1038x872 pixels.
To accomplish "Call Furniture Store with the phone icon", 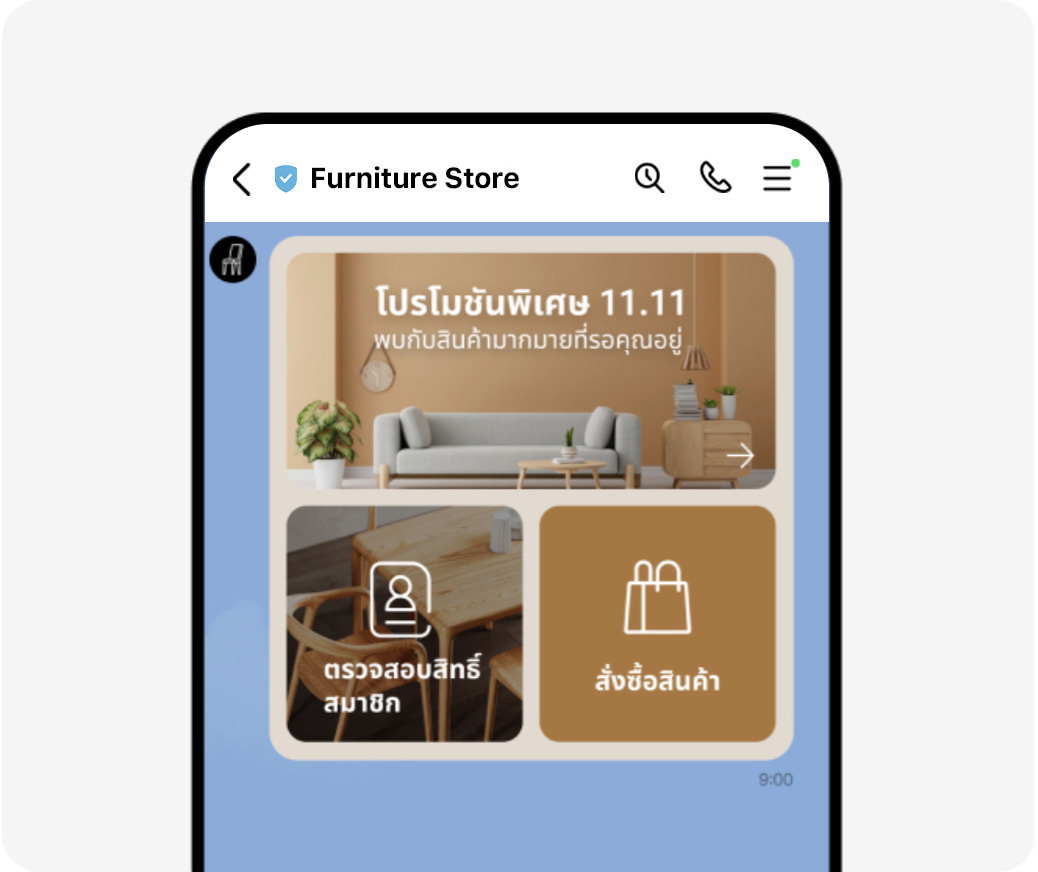I will 715,178.
